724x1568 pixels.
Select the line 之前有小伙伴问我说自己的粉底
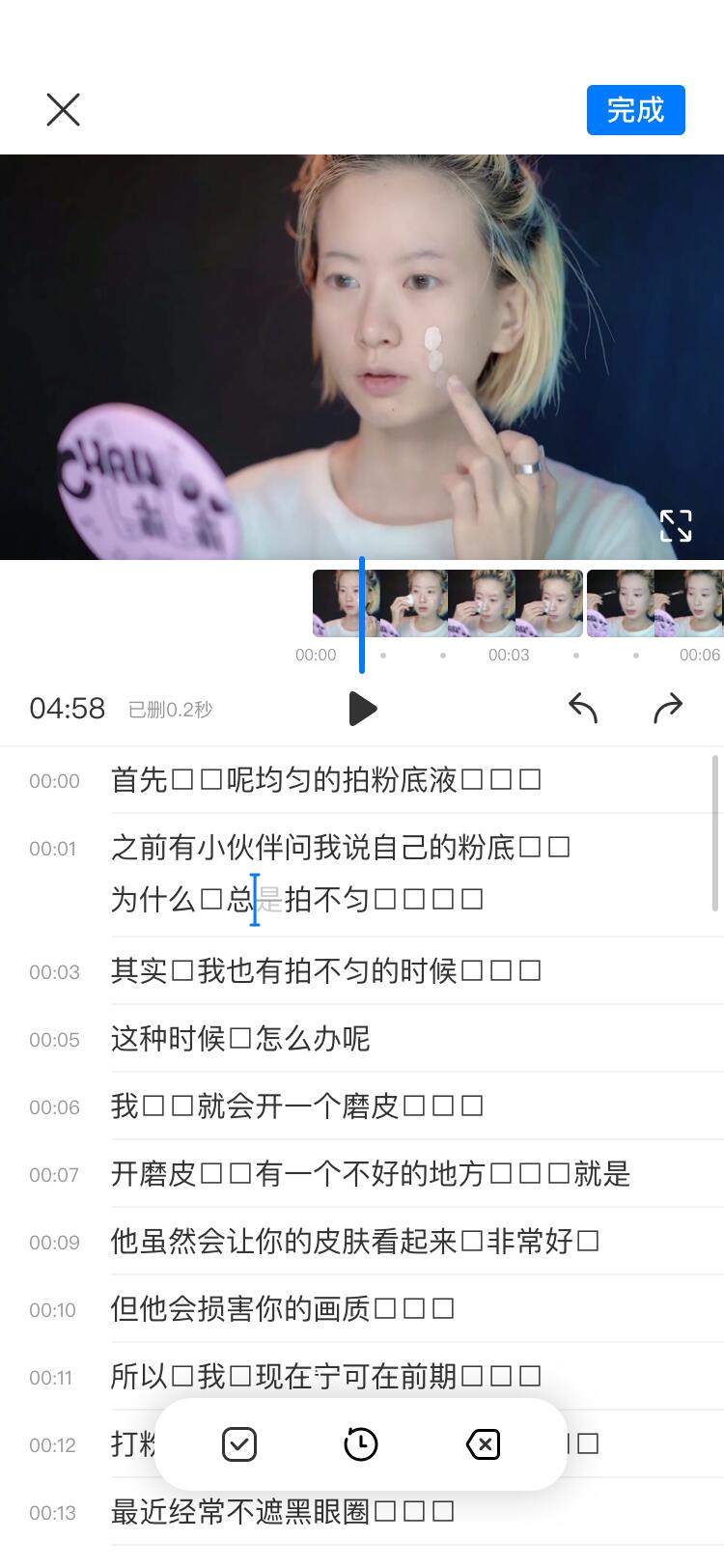point(340,848)
